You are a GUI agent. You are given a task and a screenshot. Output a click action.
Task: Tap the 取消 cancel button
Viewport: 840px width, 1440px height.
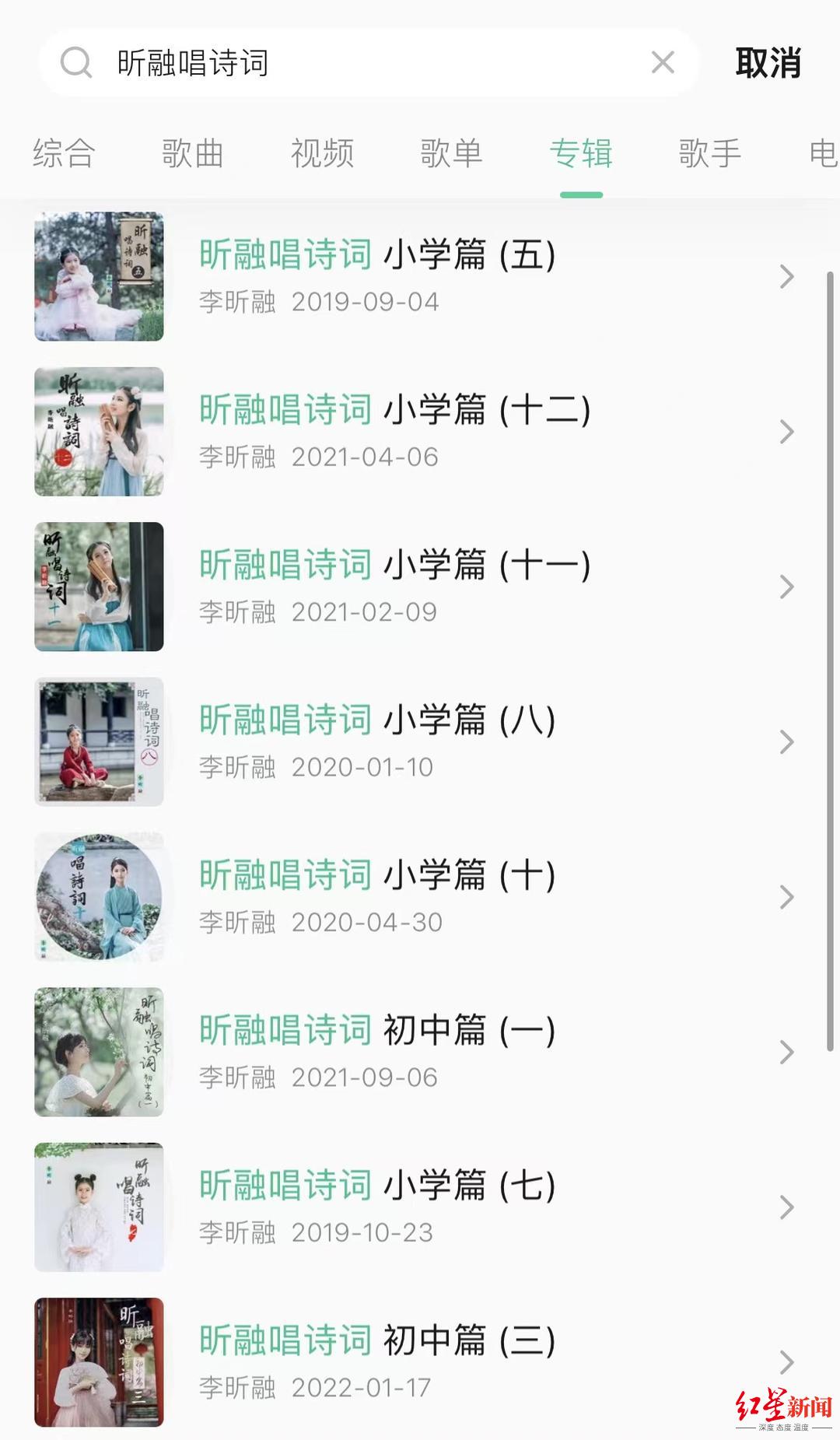pyautogui.click(x=768, y=63)
